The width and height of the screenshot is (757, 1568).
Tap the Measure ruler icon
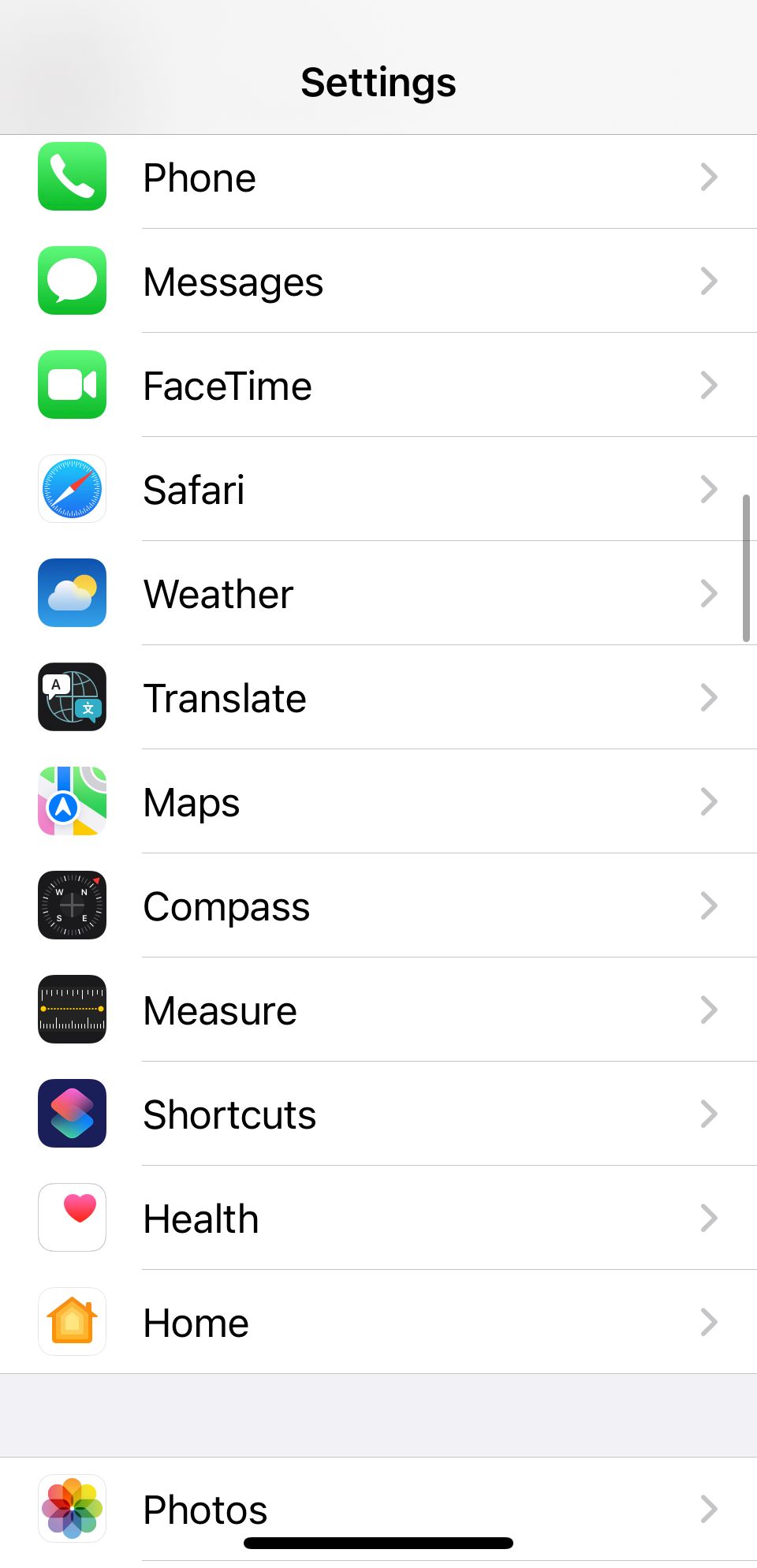[72, 1010]
